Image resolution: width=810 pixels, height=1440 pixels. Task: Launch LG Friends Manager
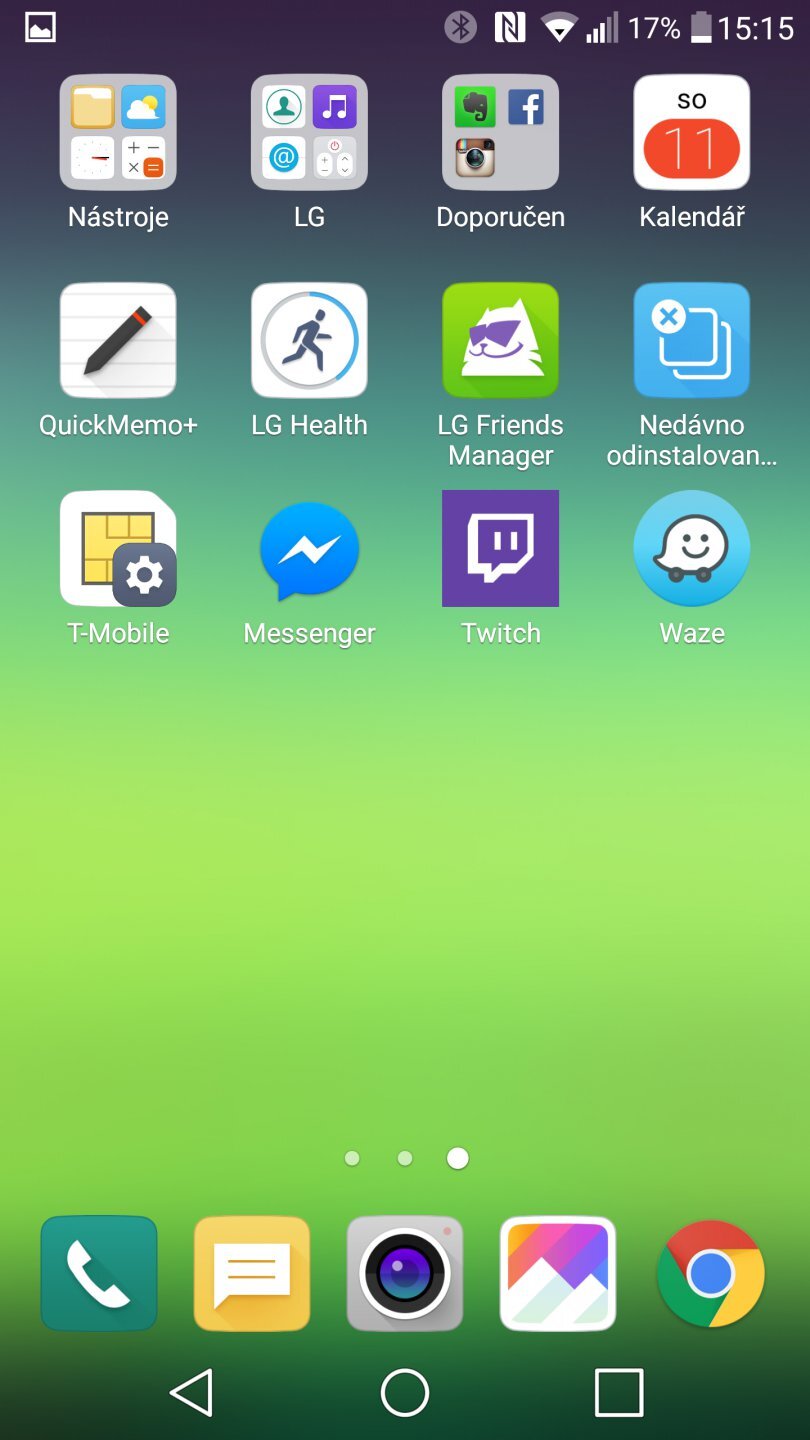click(500, 340)
